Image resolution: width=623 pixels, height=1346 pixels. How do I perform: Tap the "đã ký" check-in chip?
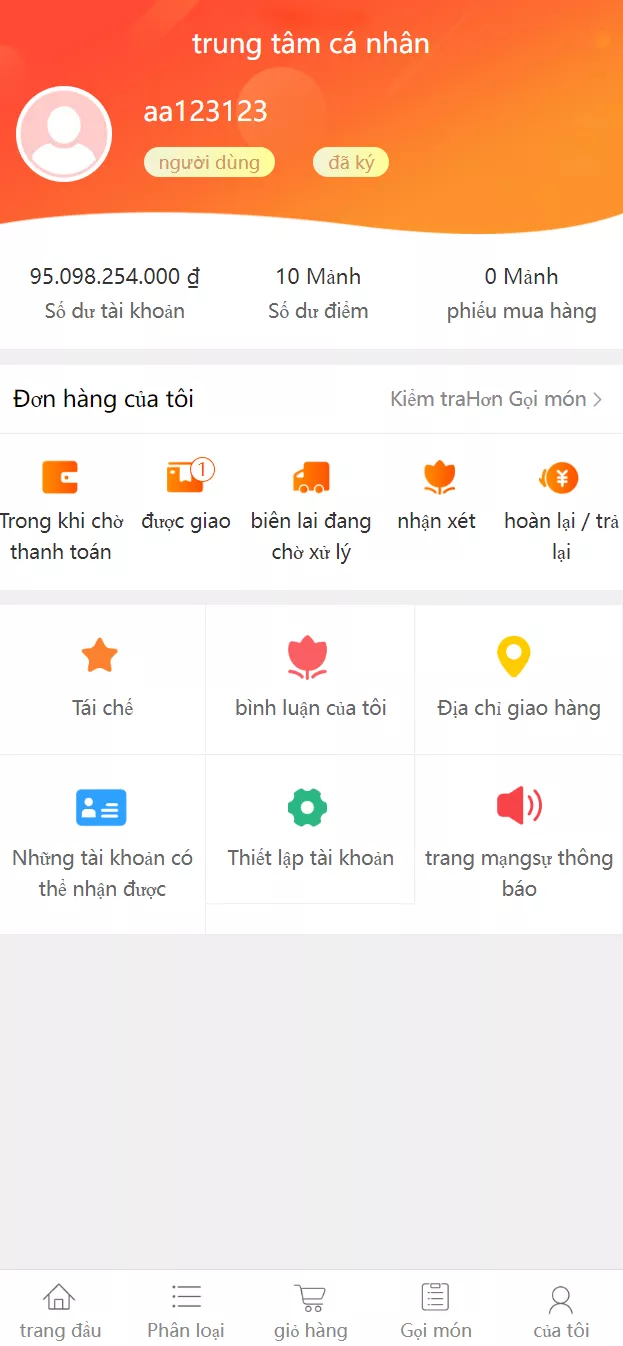tap(350, 163)
